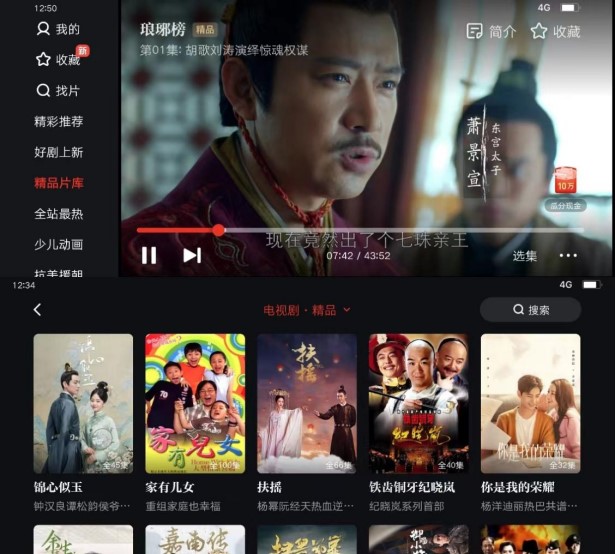Open the 家有儿女 drama card
The height and width of the screenshot is (554, 616).
coord(195,404)
